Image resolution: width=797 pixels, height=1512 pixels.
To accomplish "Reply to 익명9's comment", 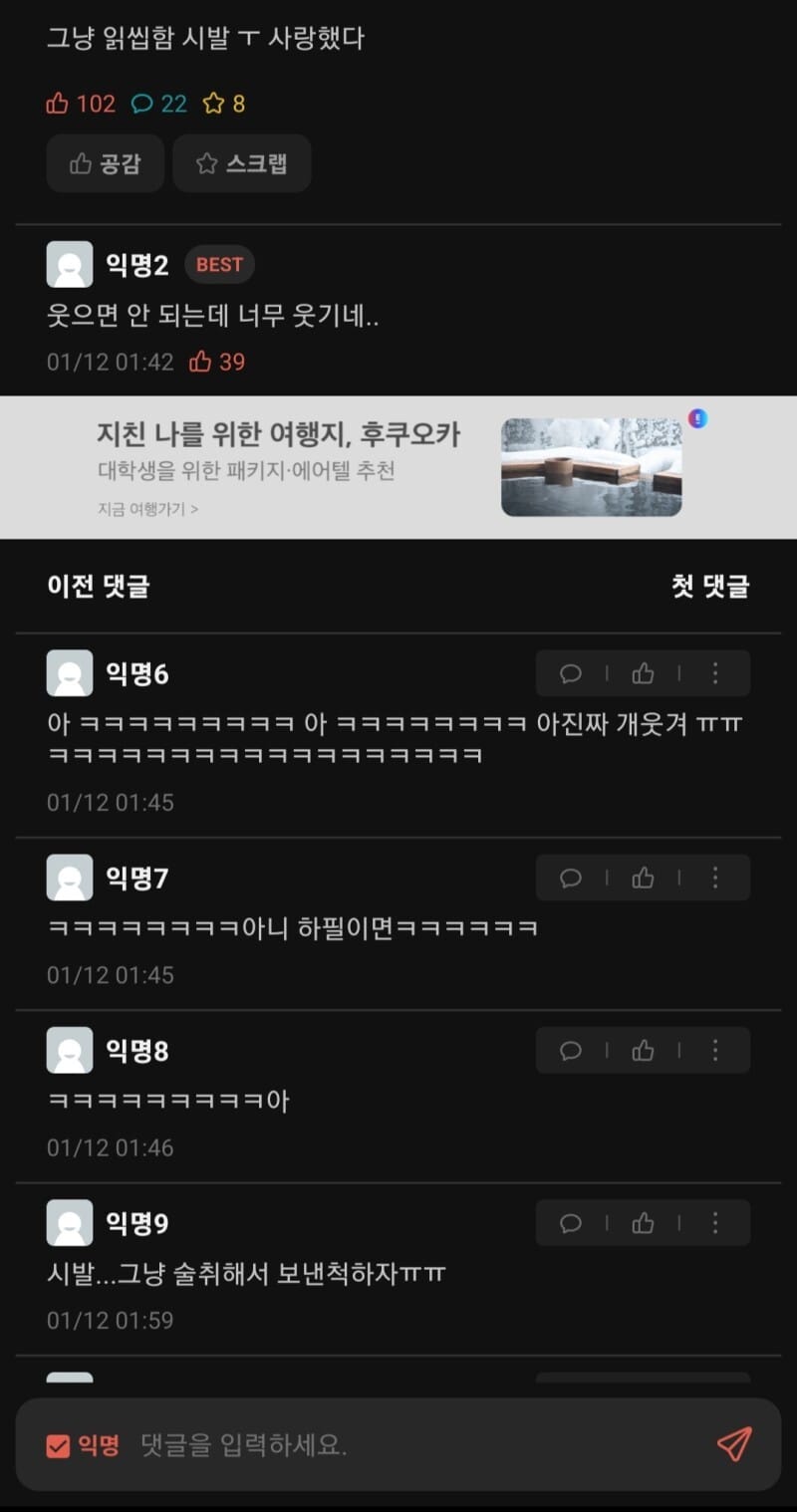I will pyautogui.click(x=571, y=1223).
